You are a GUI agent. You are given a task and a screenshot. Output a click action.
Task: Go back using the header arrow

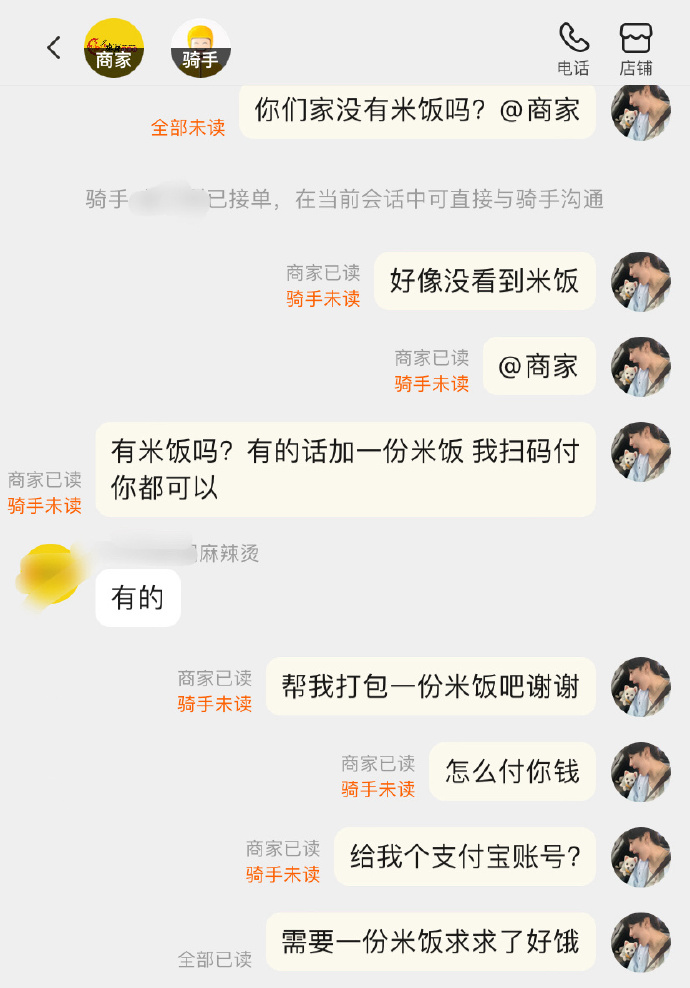[53, 47]
